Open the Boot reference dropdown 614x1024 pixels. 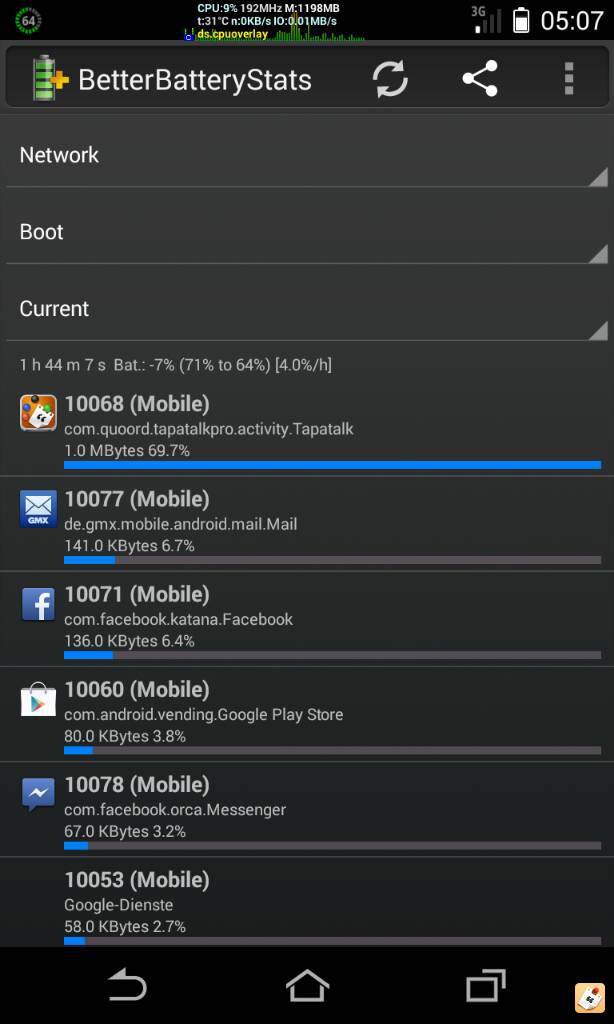(x=307, y=232)
